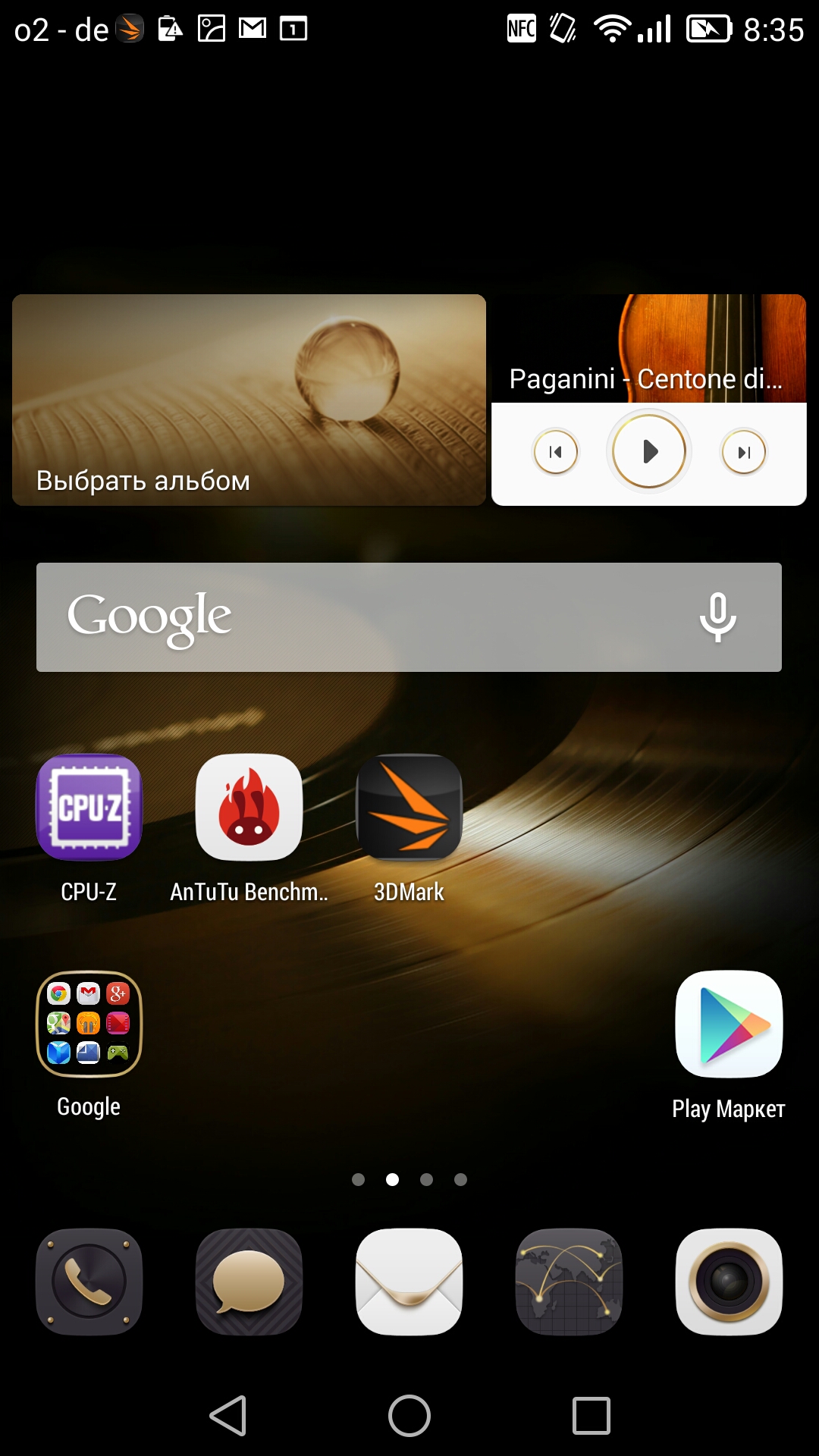Open the Google apps folder
The width and height of the screenshot is (819, 1456).
(x=89, y=1024)
